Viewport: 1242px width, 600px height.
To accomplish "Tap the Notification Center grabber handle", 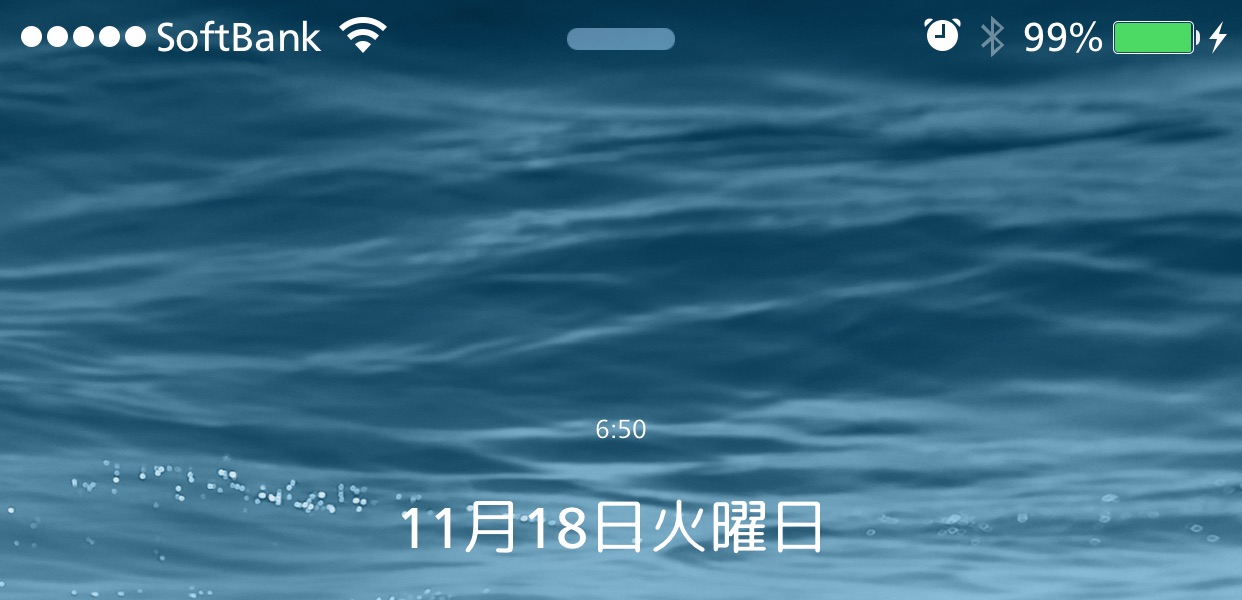I will point(620,39).
